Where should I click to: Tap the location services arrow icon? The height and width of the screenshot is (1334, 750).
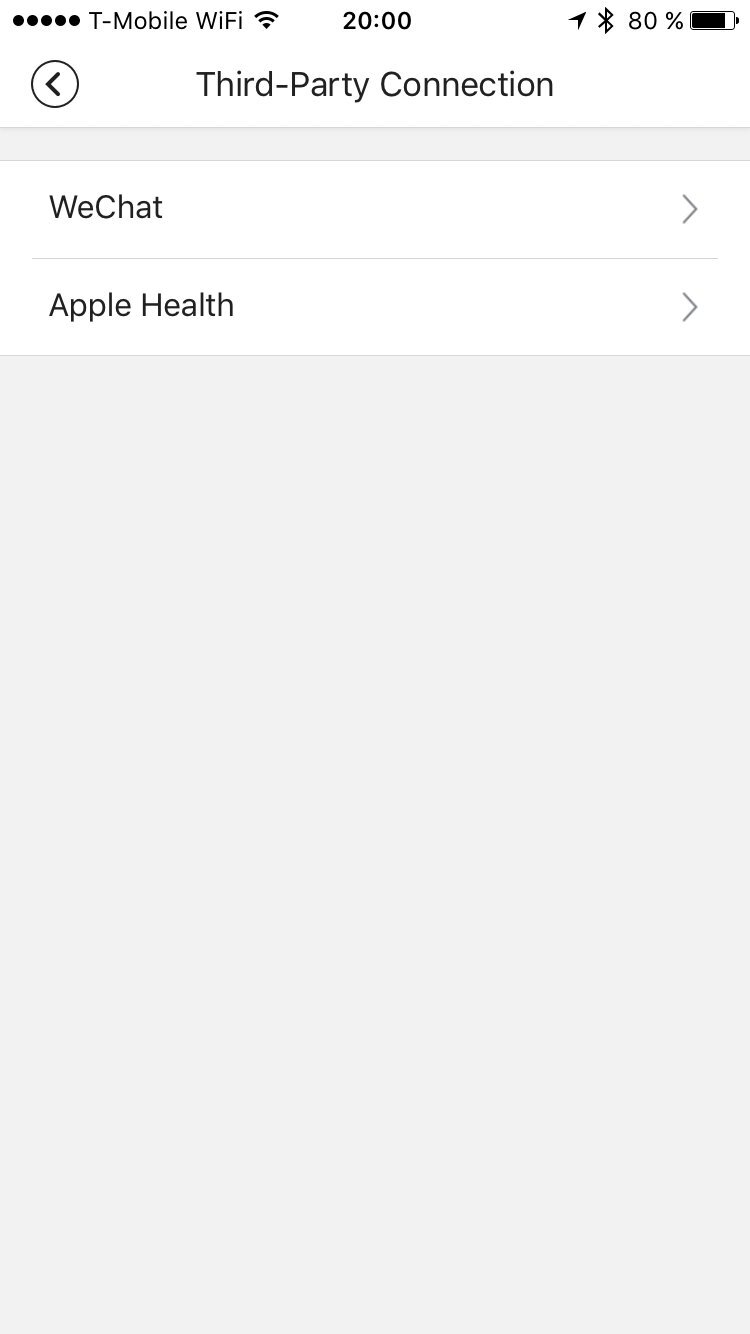(578, 20)
